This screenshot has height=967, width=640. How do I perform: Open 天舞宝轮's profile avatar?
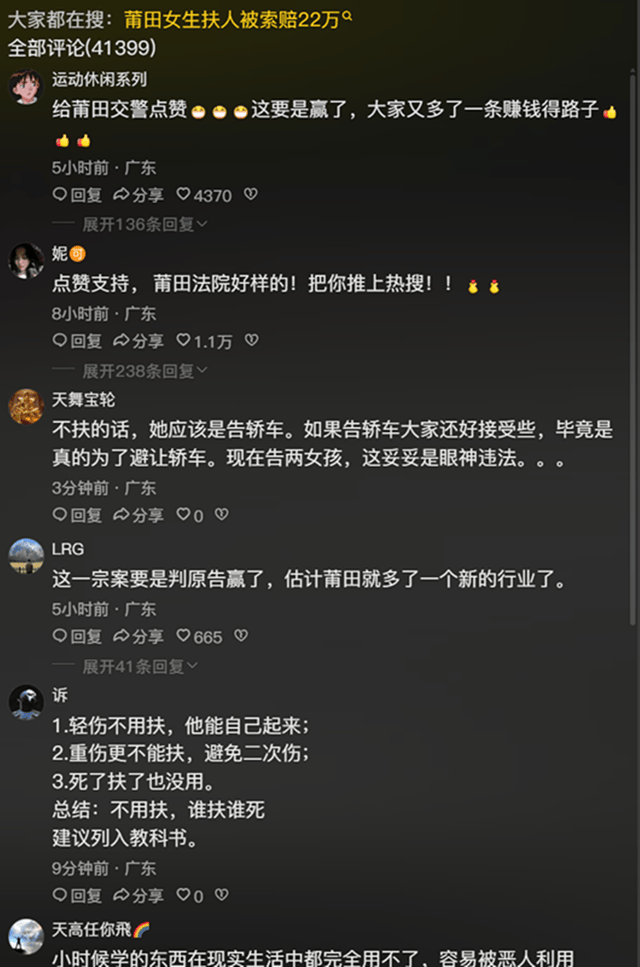pos(26,406)
